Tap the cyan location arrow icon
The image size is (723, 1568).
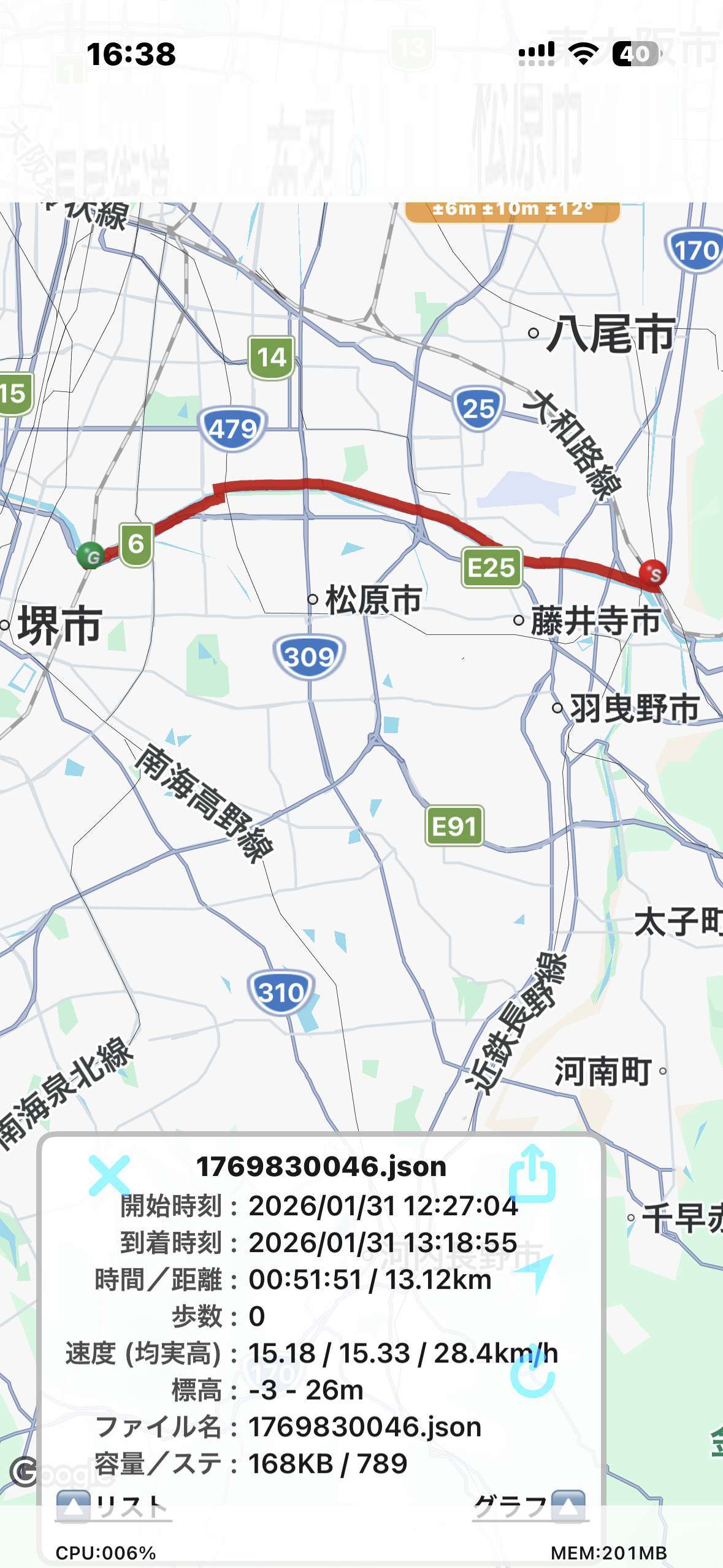(x=538, y=1273)
